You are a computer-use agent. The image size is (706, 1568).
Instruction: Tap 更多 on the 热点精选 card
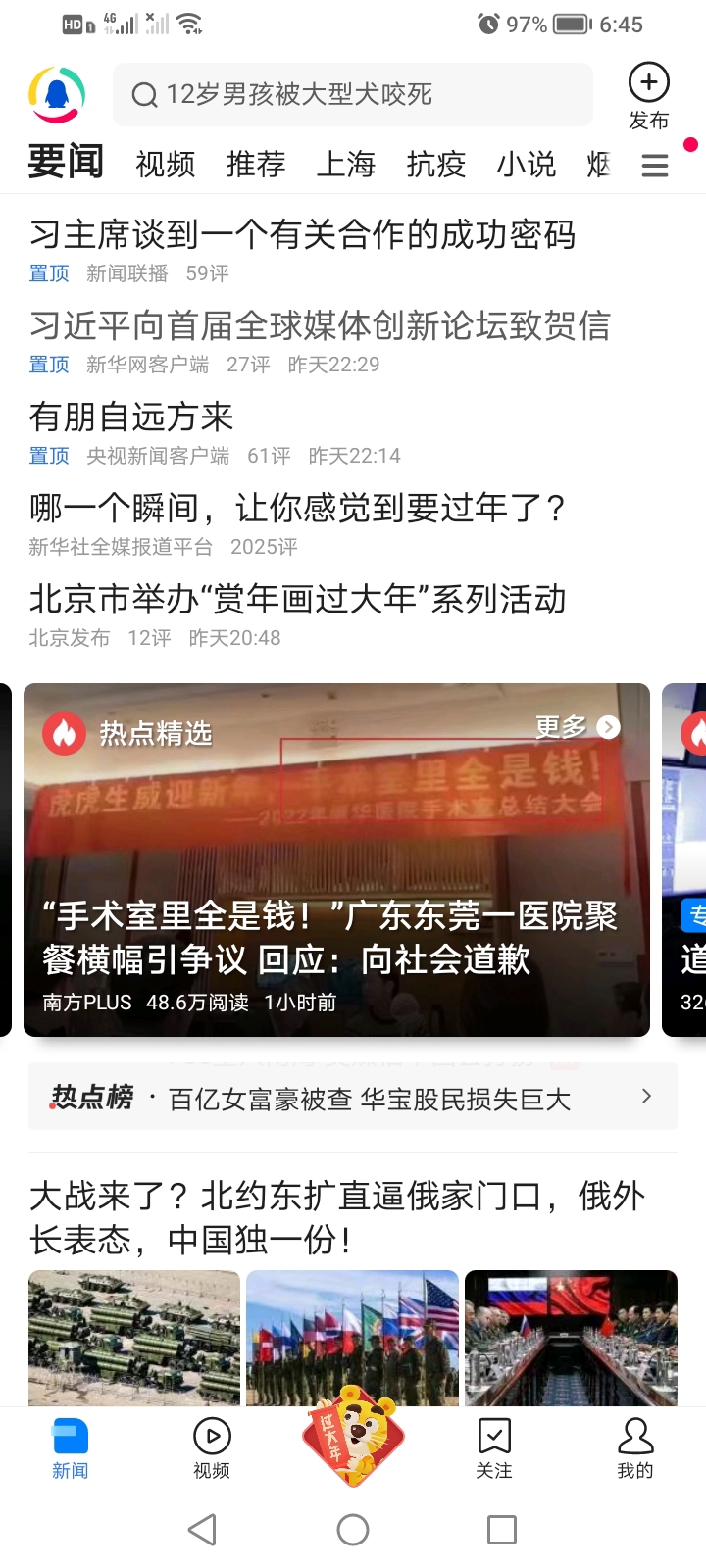point(577,727)
